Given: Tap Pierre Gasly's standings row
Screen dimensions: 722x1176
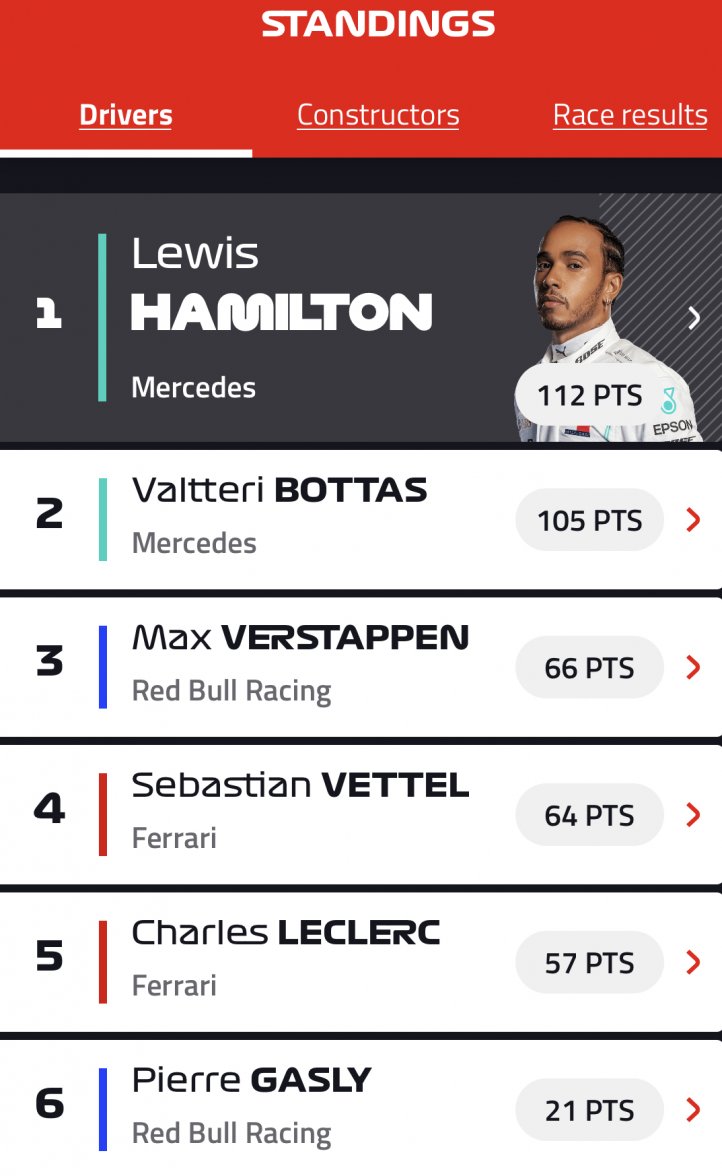Looking at the screenshot, I should [360, 1107].
